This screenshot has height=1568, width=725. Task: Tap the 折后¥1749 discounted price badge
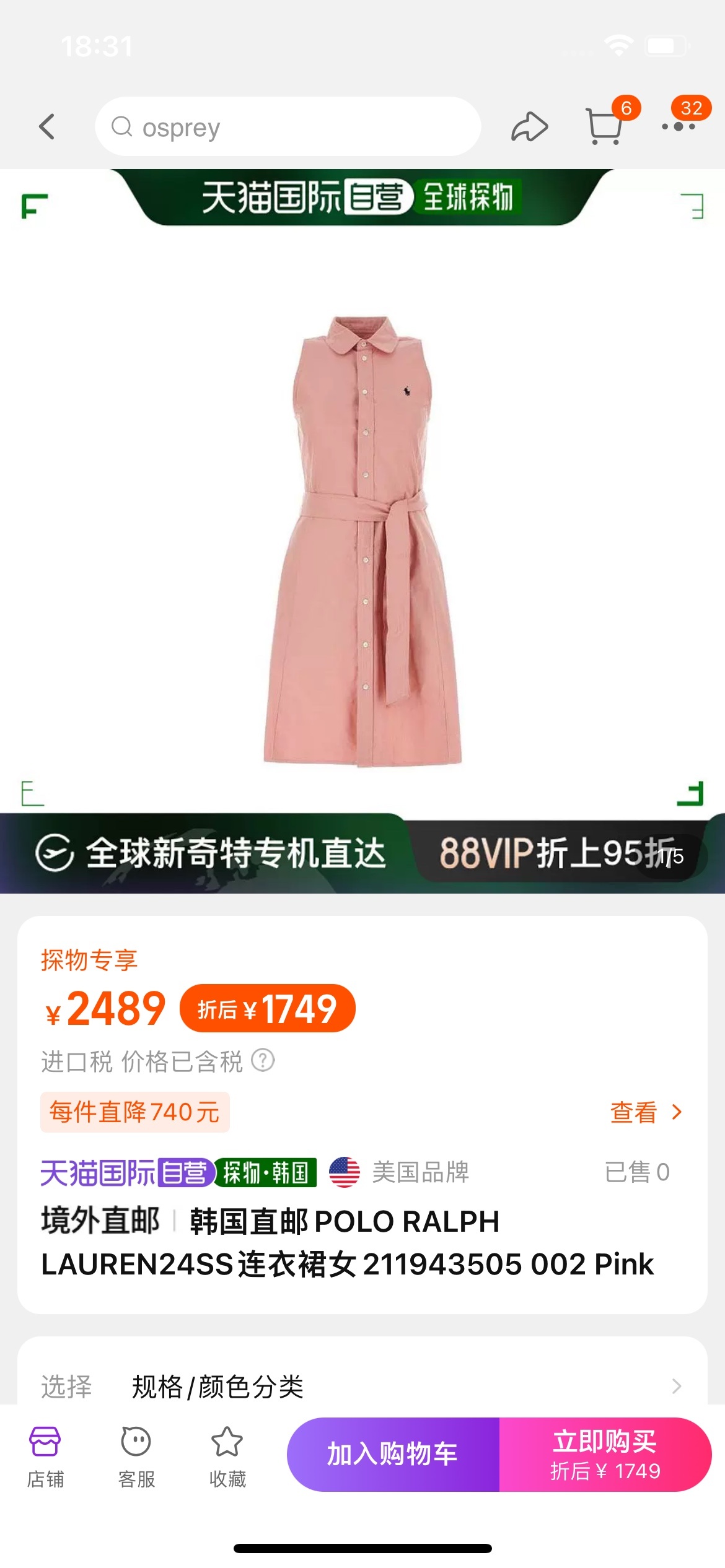[268, 1008]
